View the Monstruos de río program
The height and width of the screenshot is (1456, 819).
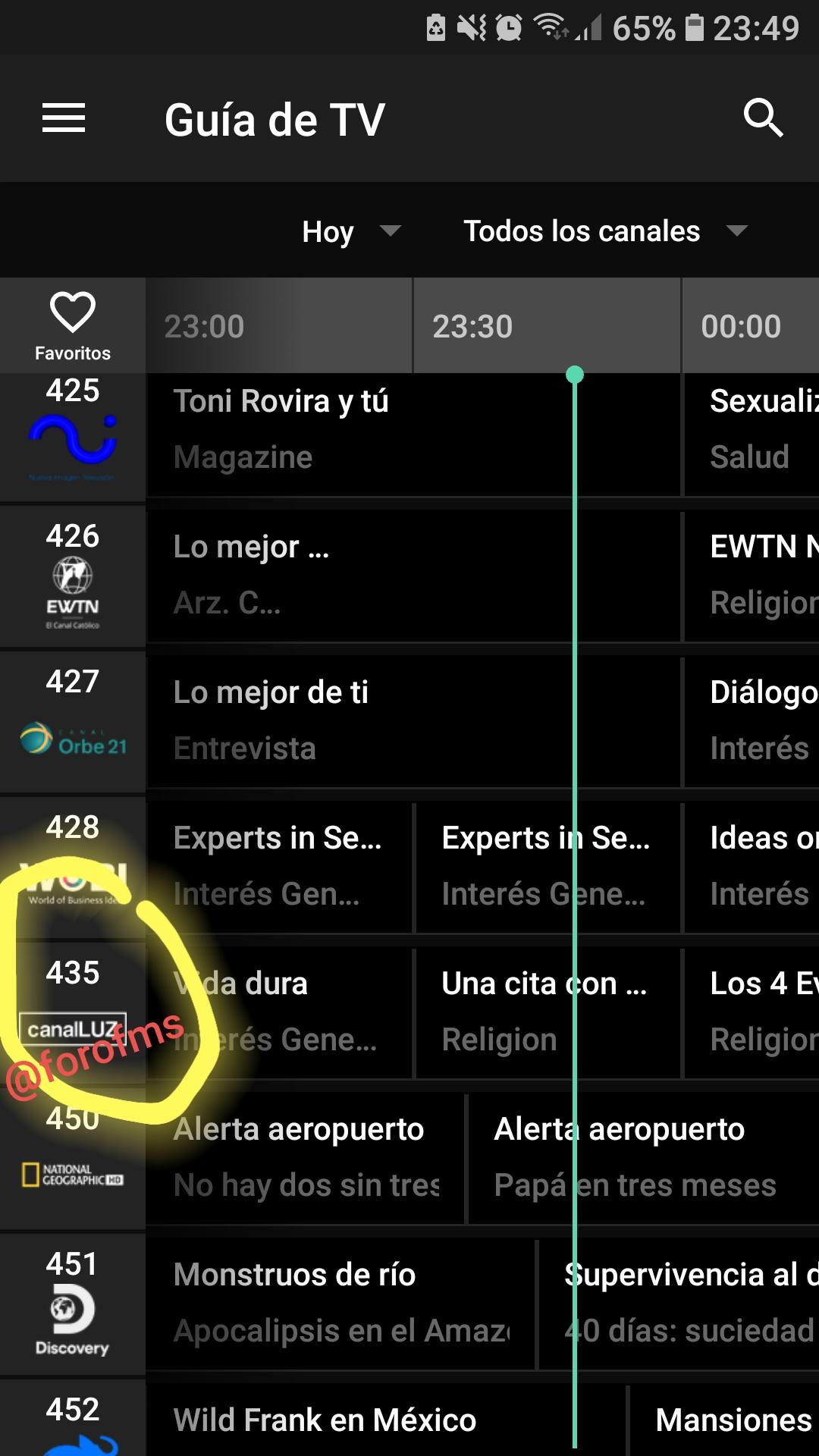coord(341,1303)
